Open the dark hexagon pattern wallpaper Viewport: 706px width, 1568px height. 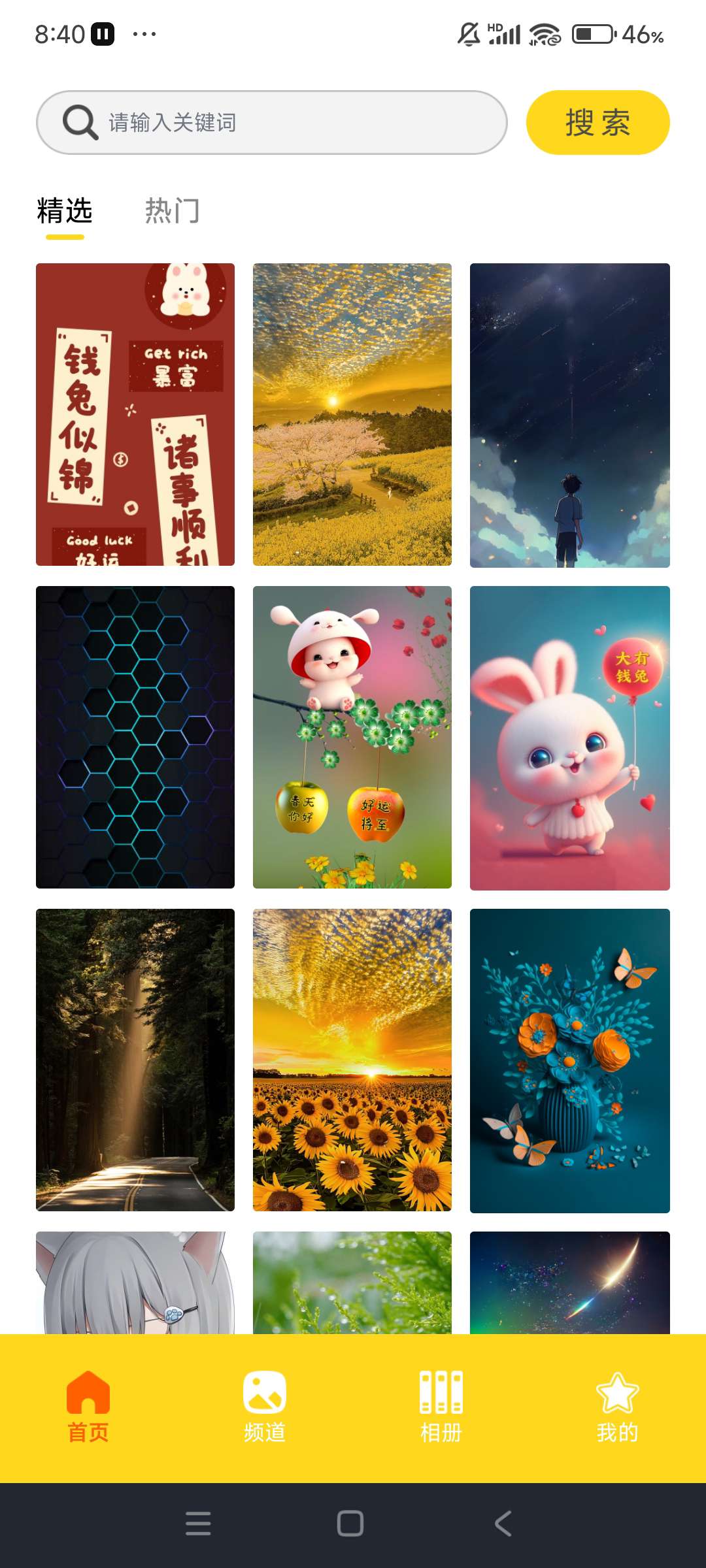135,737
